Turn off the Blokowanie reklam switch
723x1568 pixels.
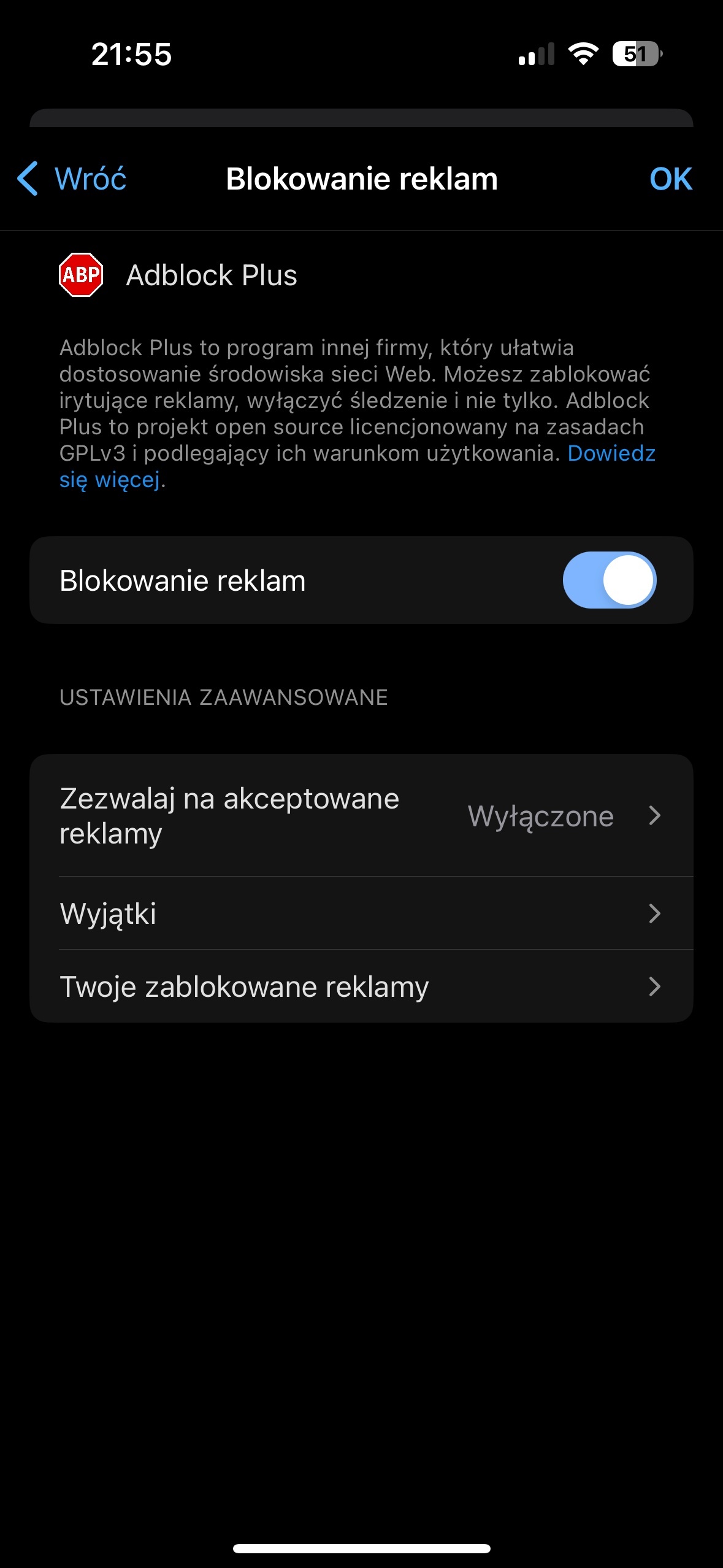(609, 580)
